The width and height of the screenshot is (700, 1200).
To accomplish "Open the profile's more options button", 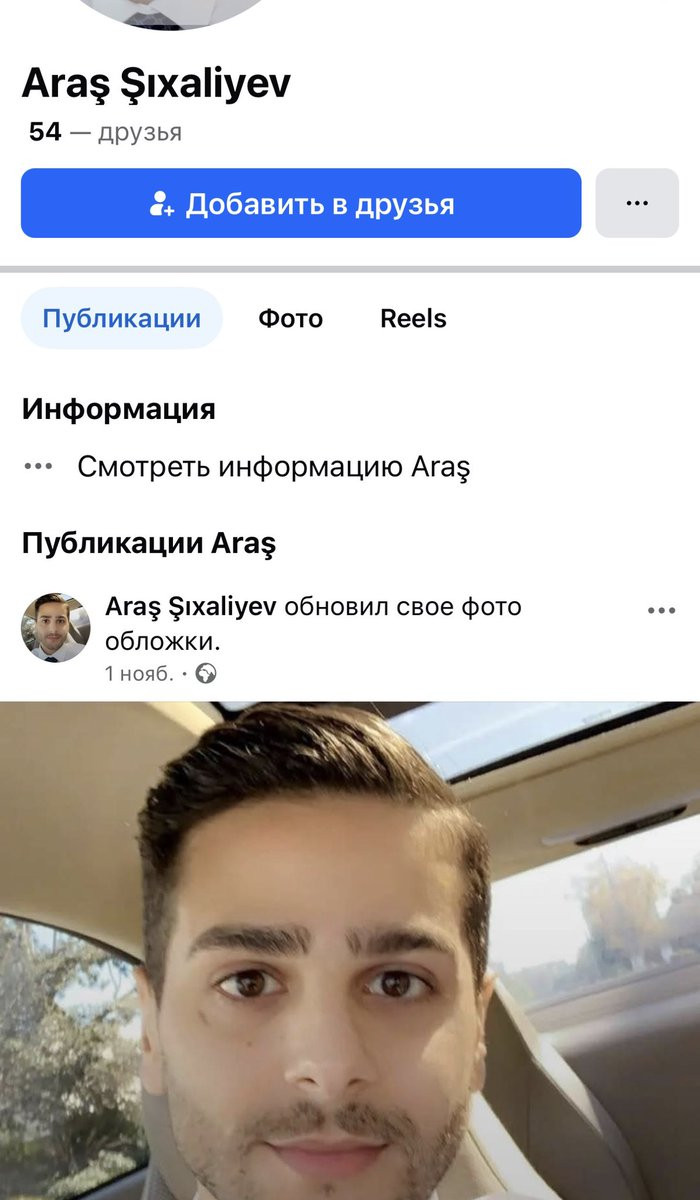I will pos(636,203).
